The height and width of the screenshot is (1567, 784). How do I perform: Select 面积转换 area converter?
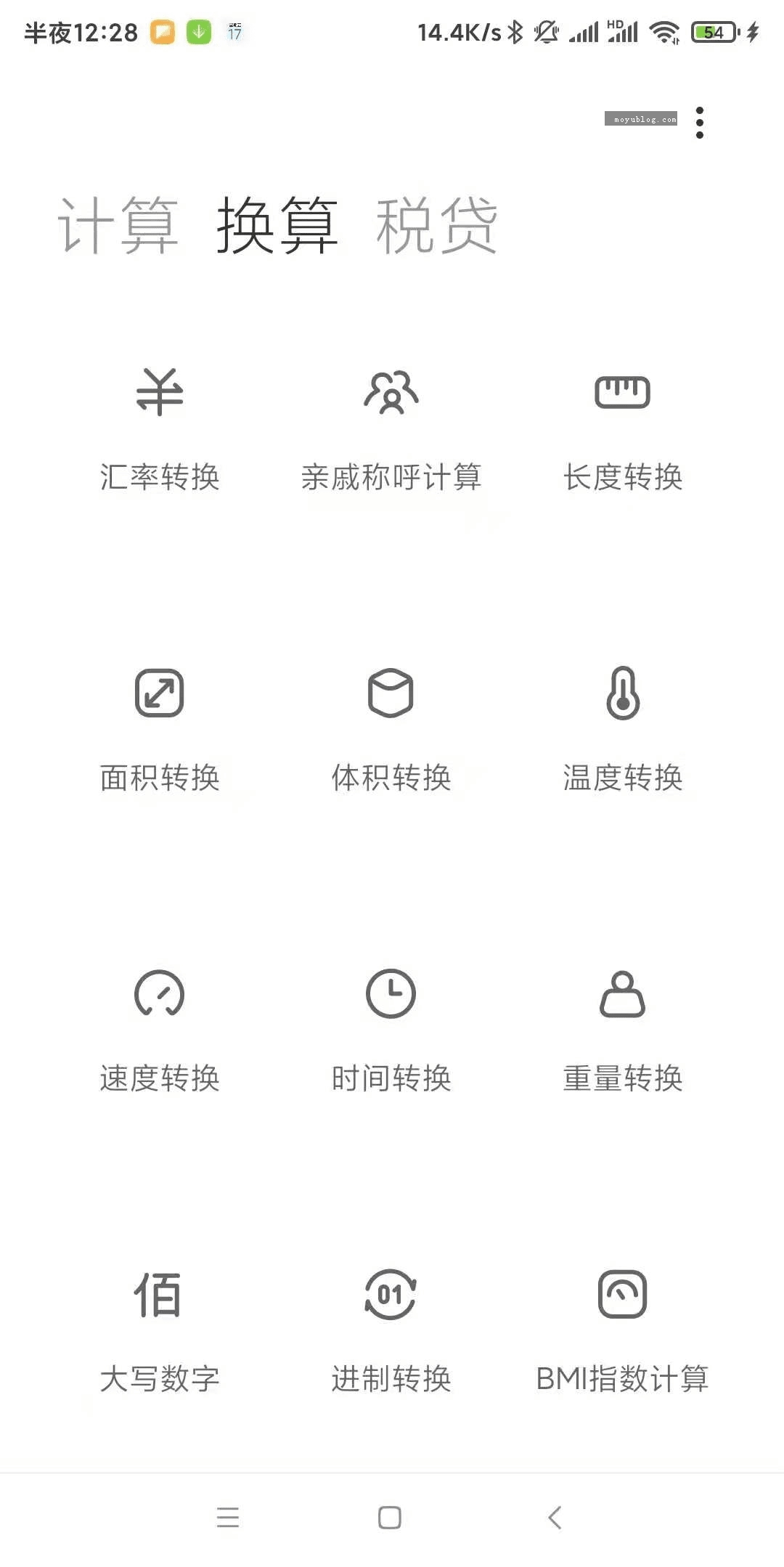pyautogui.click(x=160, y=730)
